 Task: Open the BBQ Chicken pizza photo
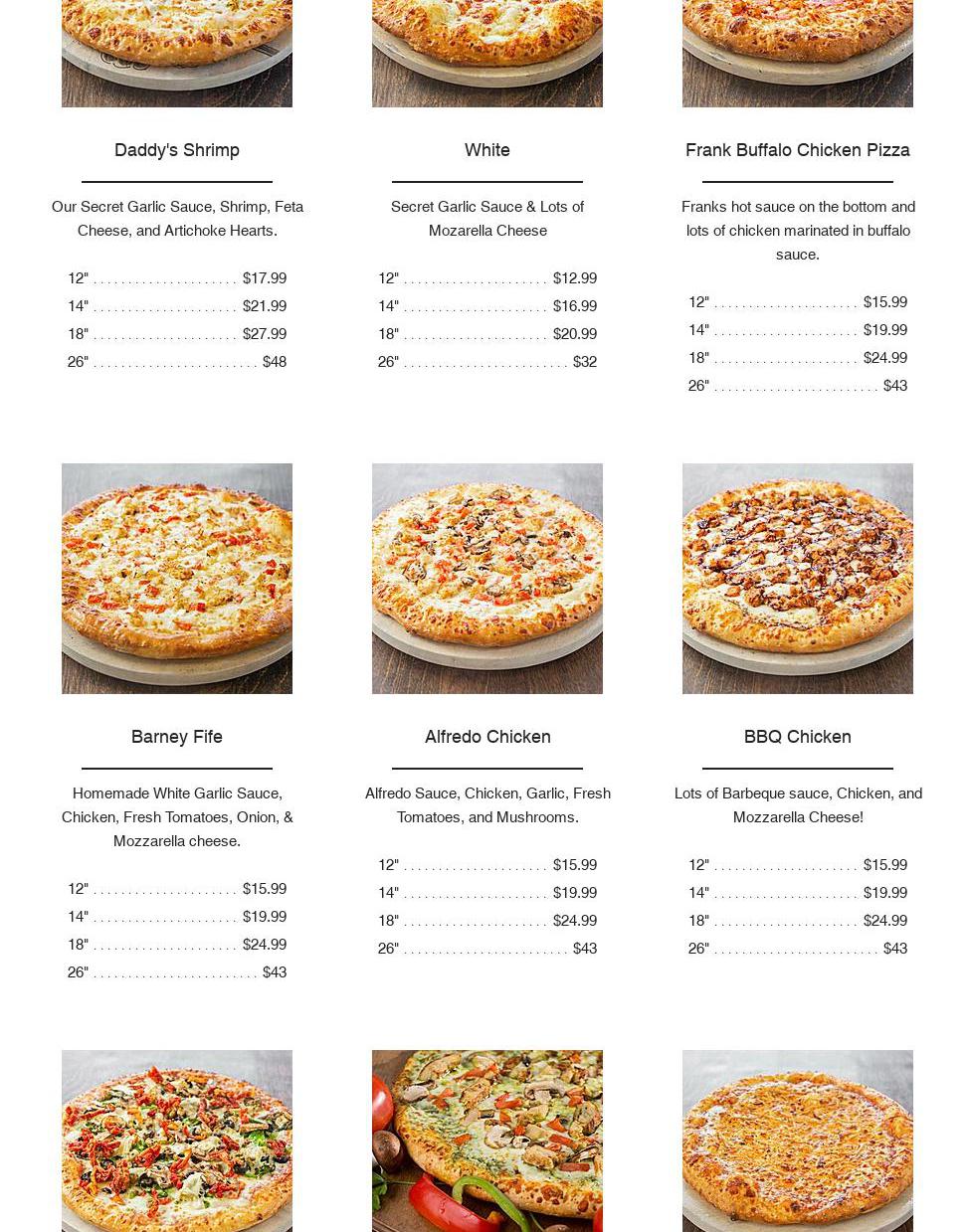(797, 578)
